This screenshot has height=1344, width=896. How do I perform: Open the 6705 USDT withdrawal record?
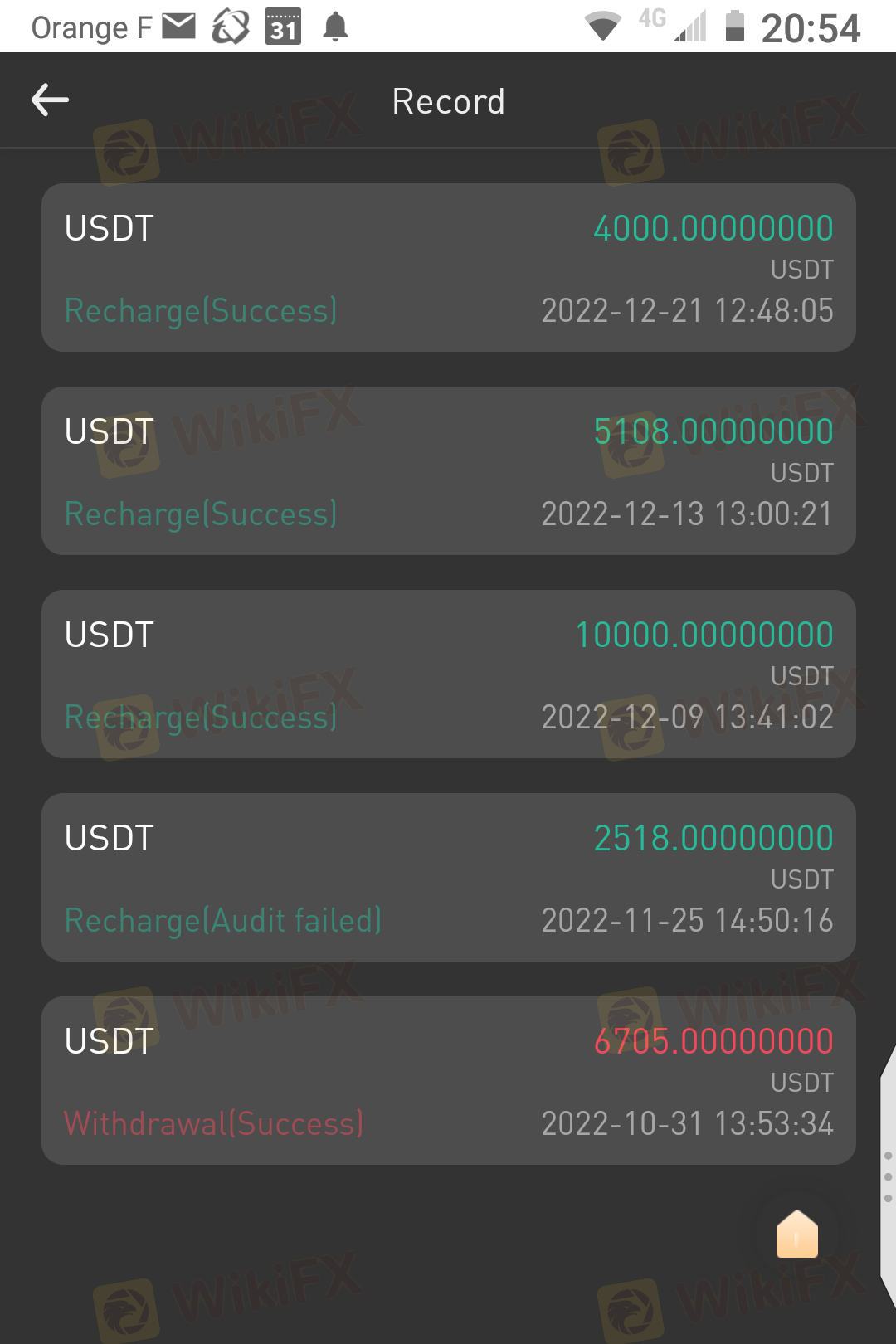(448, 1080)
